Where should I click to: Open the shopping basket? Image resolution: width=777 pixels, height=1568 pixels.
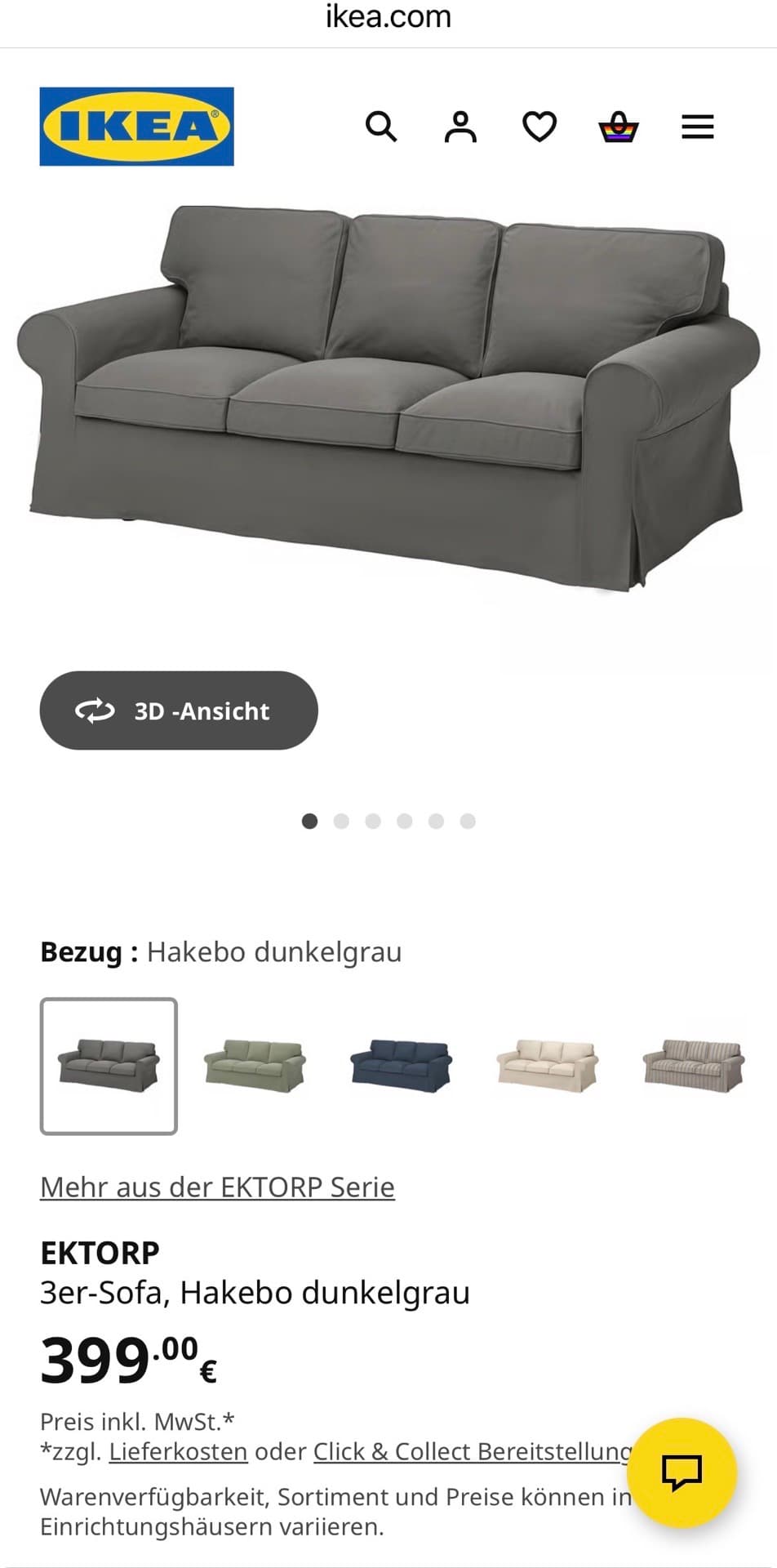pyautogui.click(x=619, y=127)
